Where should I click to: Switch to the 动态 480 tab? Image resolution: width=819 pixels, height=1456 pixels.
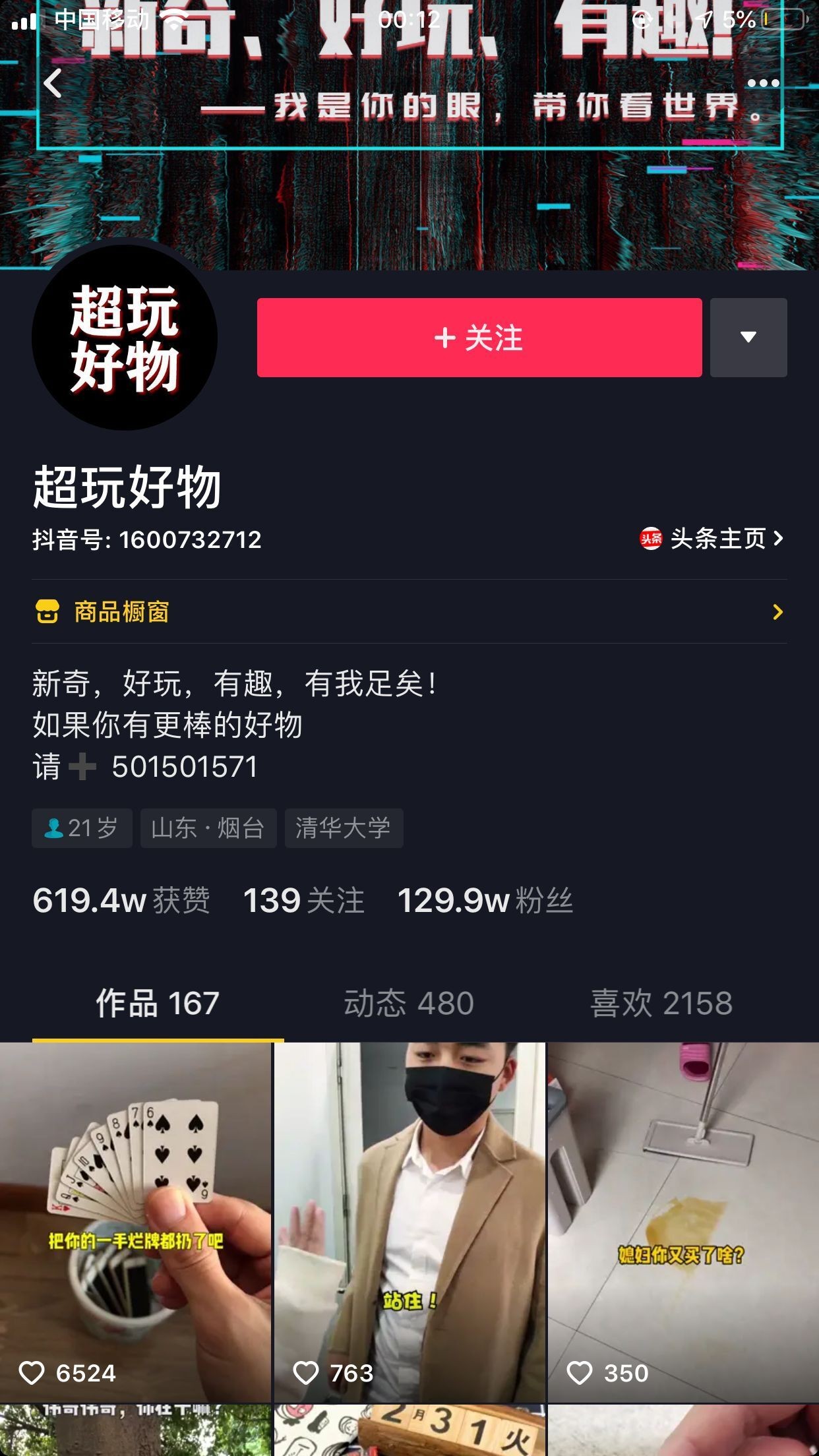point(408,1004)
